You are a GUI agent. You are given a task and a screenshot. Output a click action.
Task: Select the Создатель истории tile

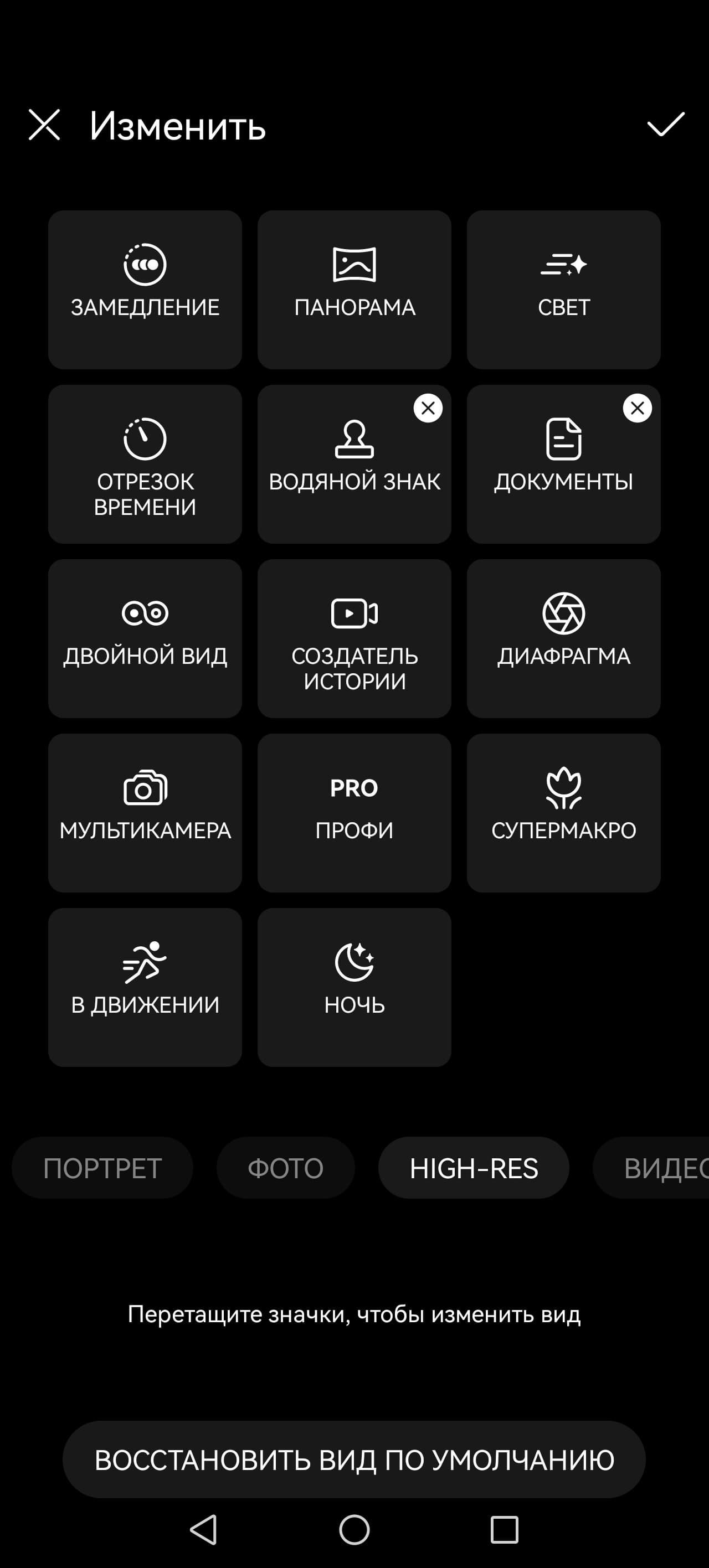pyautogui.click(x=354, y=638)
